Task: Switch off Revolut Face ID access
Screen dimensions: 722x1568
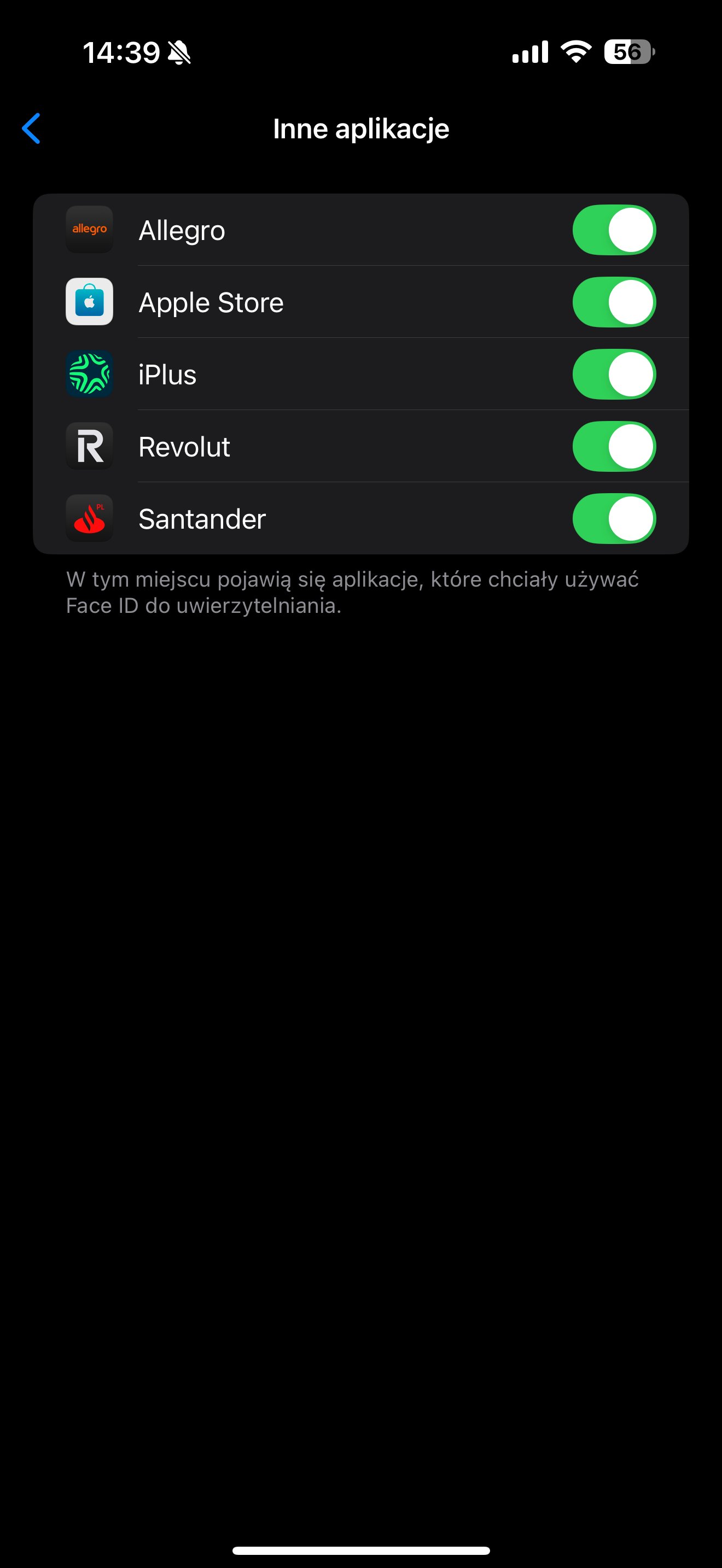Action: [614, 446]
